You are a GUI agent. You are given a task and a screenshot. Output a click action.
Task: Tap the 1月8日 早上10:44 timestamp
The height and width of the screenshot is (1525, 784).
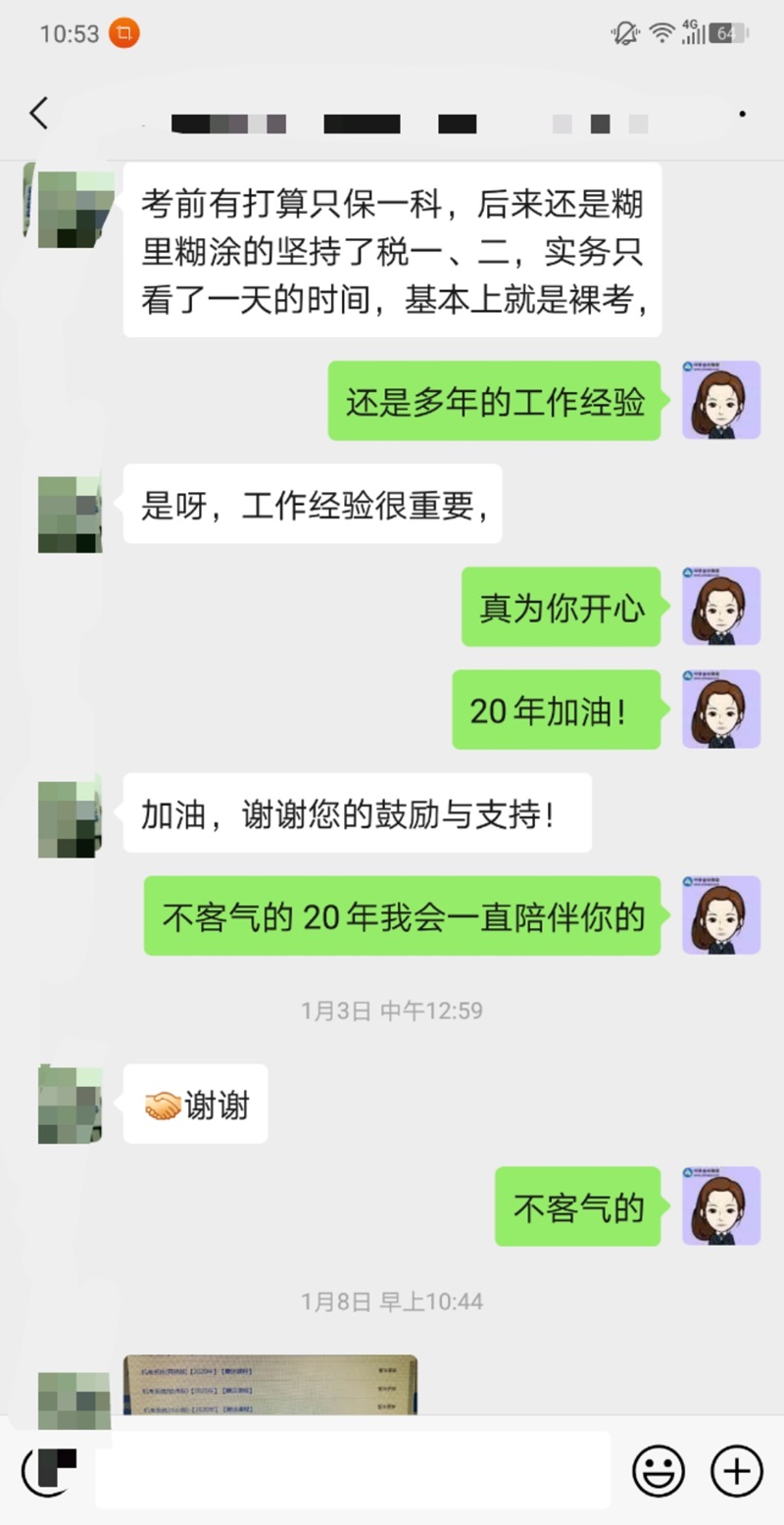point(391,1302)
